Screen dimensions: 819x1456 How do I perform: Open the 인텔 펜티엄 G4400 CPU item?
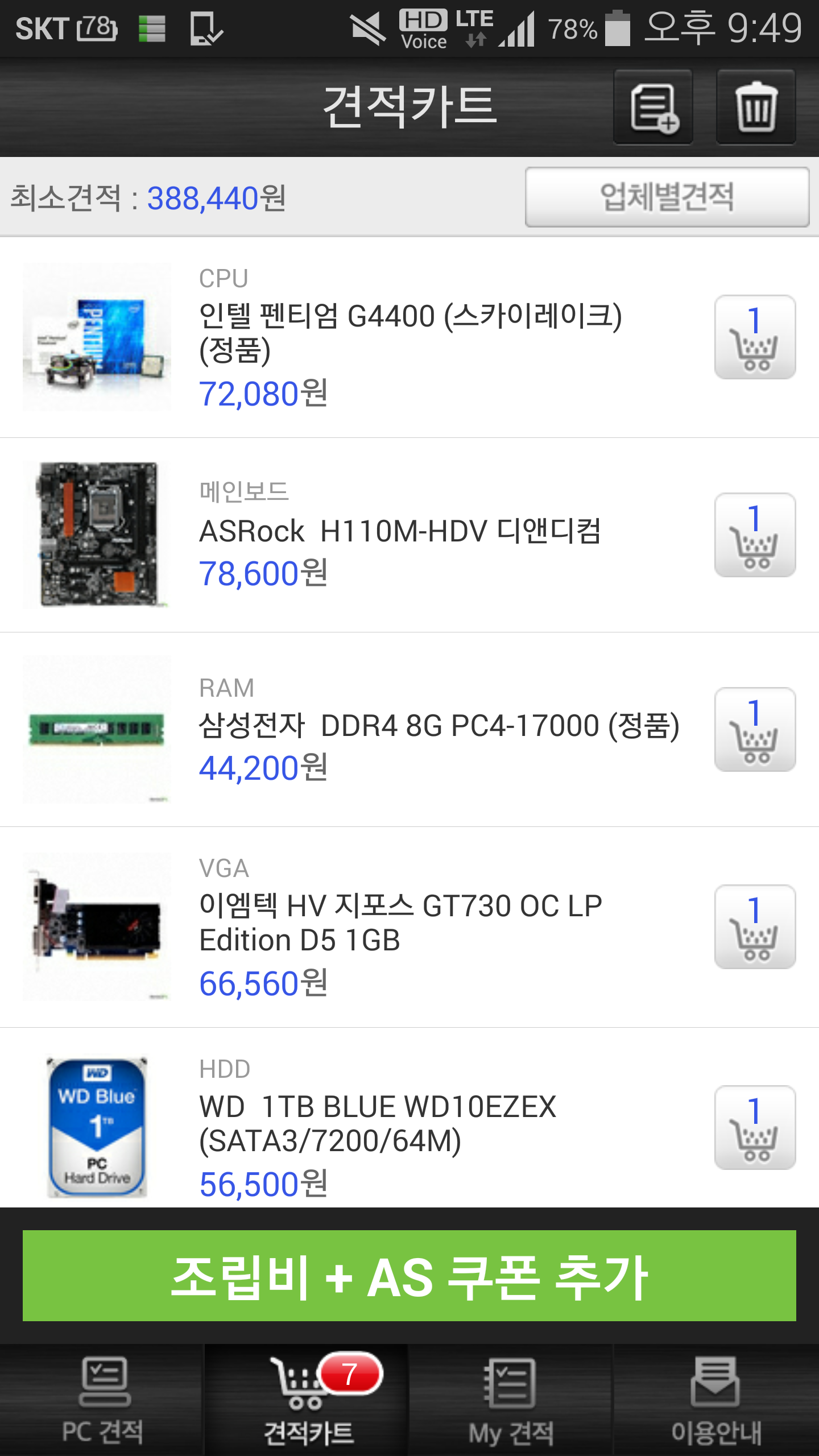(409, 332)
